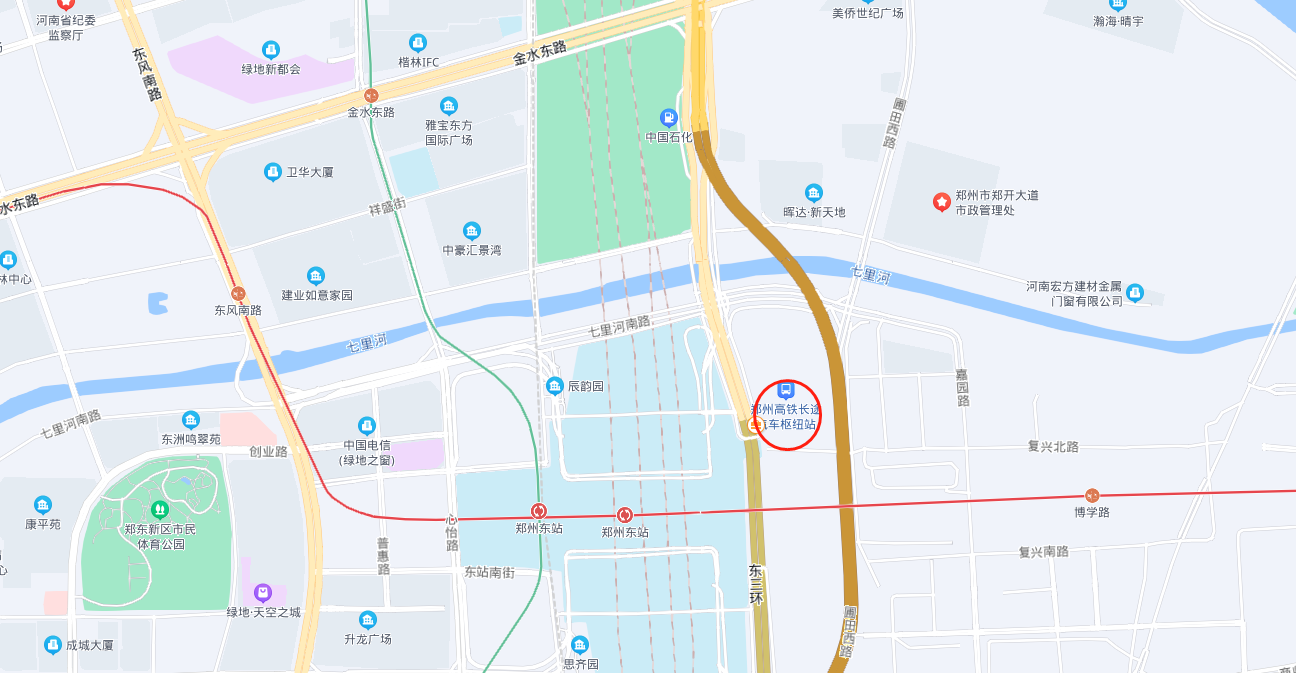
Task: Select the 郑州高铁长途汽车枢纽站 bus station marker
Action: [x=786, y=391]
